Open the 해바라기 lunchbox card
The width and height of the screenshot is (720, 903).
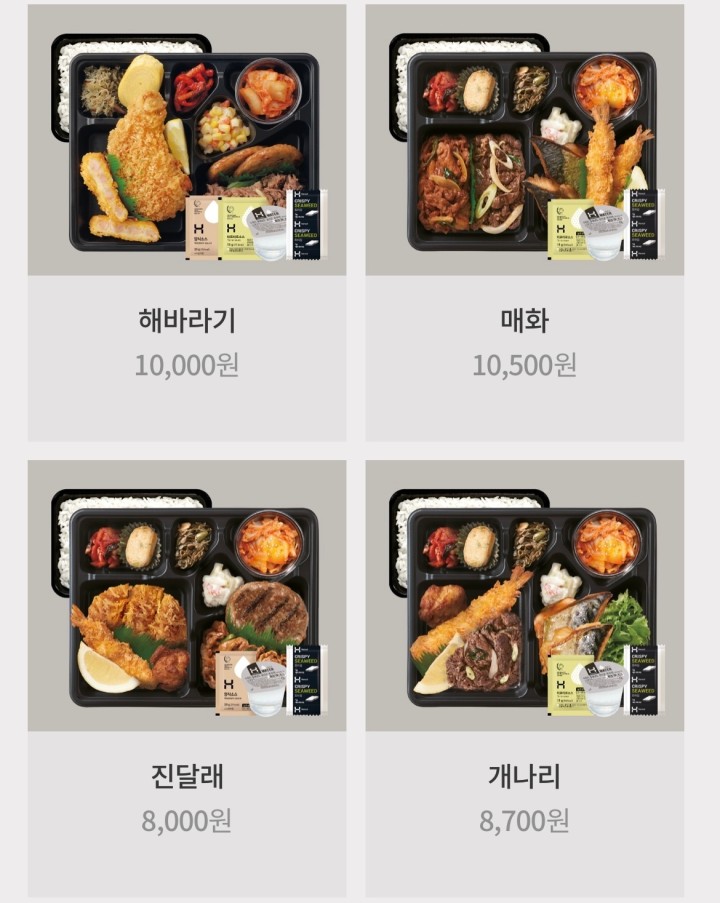coord(187,222)
